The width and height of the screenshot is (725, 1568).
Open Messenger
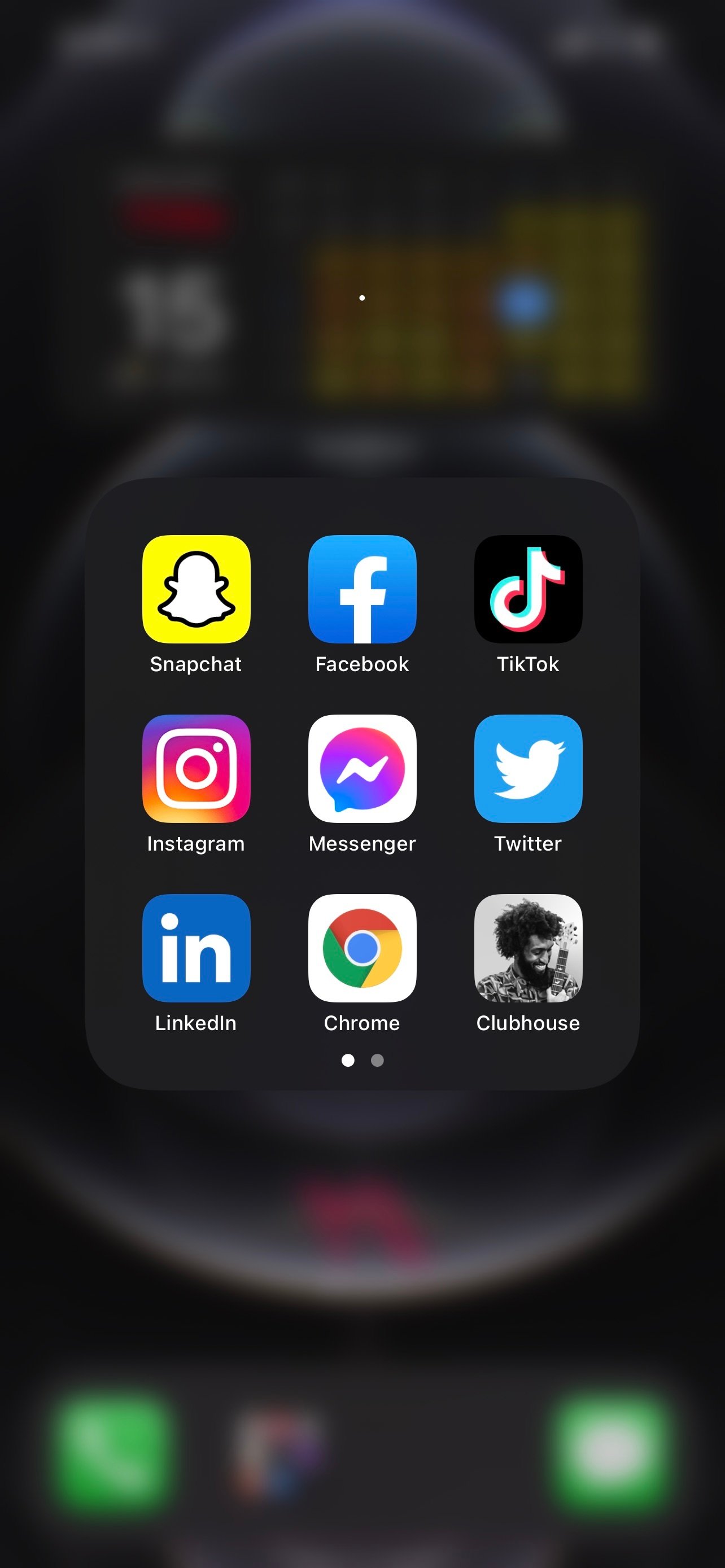(x=362, y=768)
